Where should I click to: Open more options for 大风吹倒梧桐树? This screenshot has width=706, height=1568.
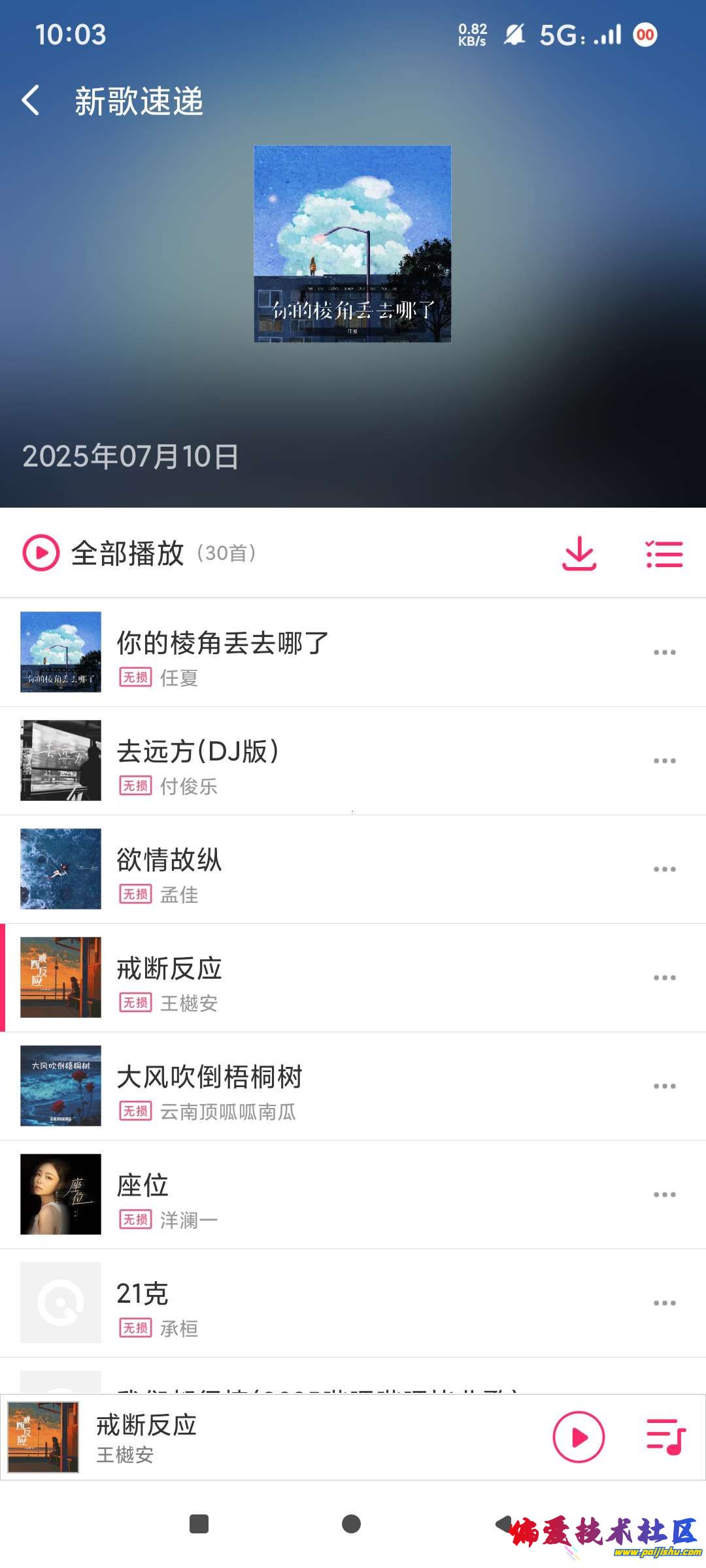664,1086
